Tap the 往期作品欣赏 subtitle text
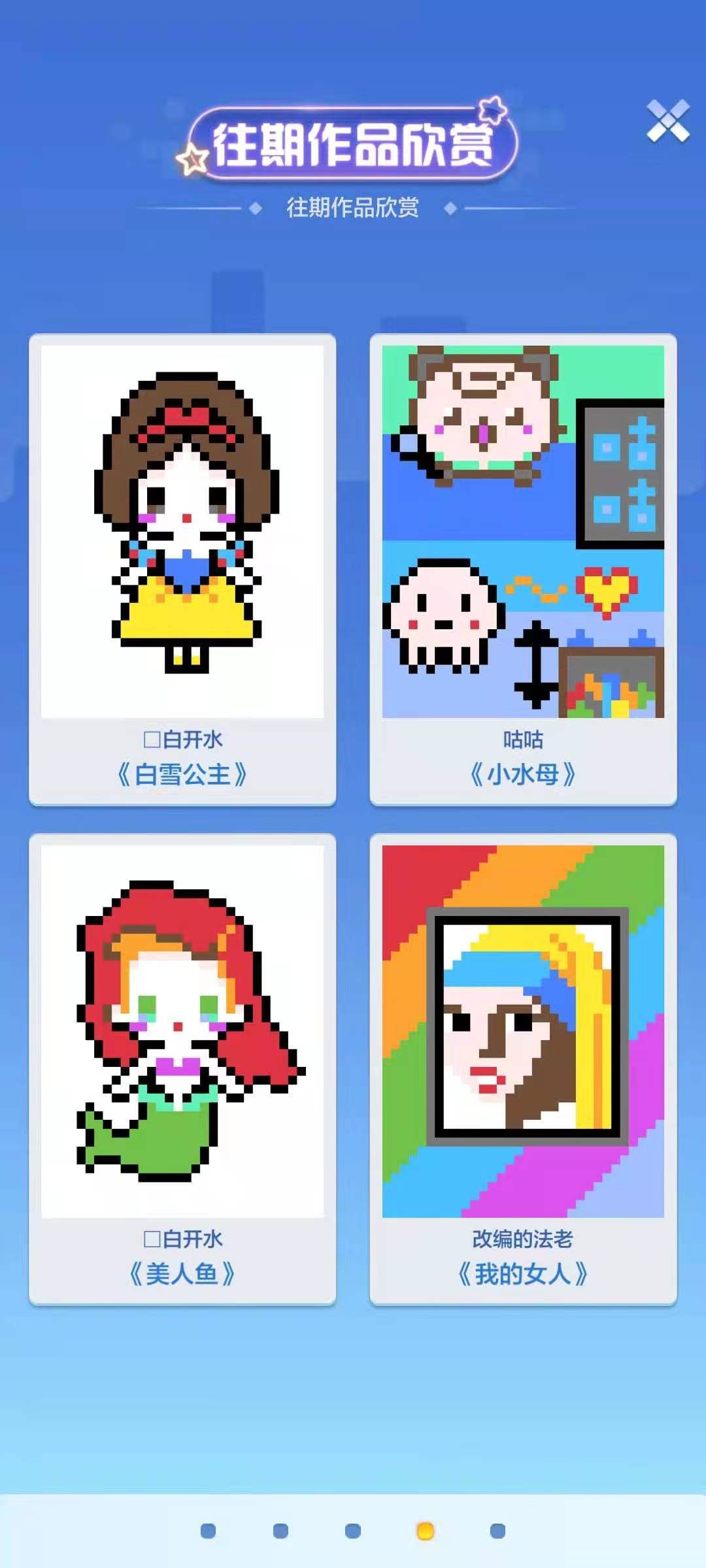Viewport: 706px width, 1568px height. [353, 206]
